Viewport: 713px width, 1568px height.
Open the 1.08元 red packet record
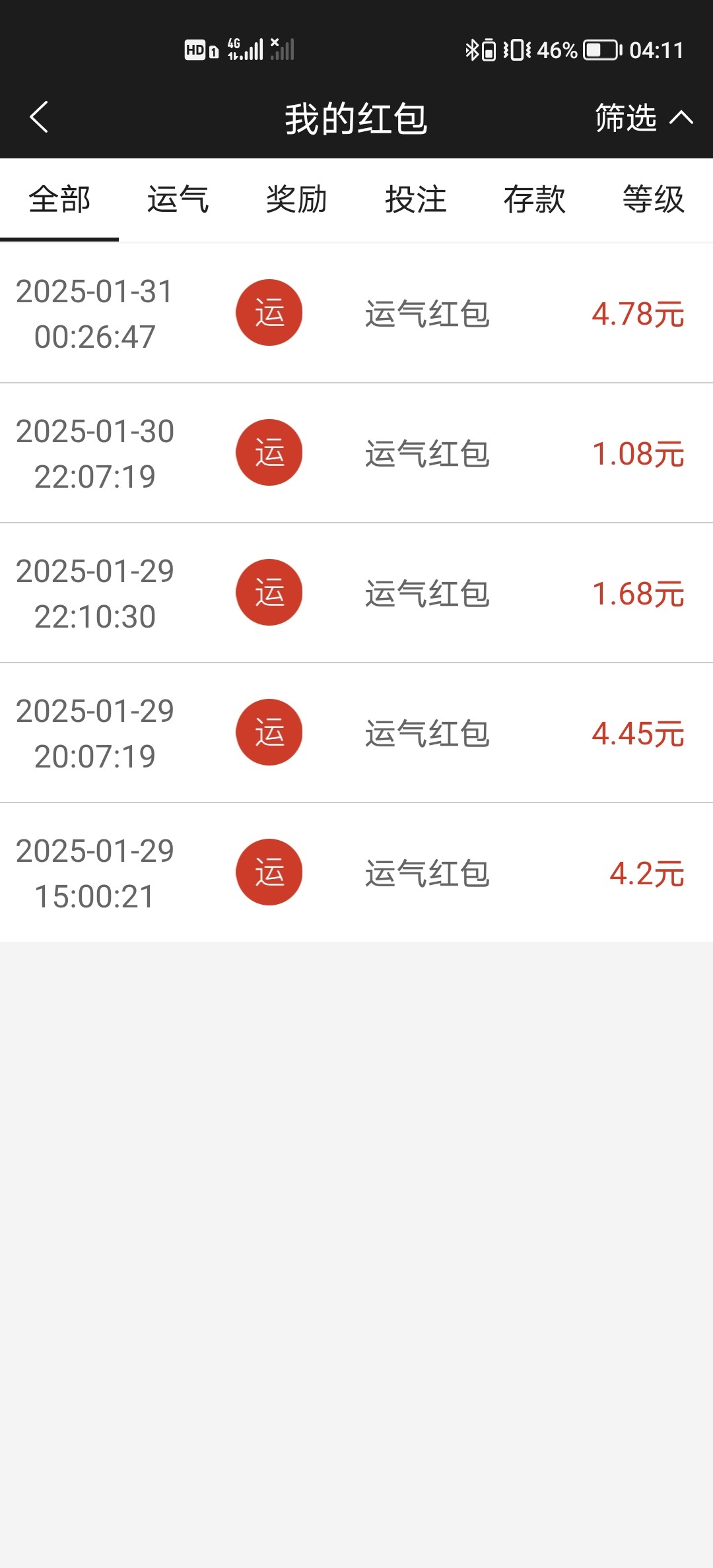tap(356, 453)
